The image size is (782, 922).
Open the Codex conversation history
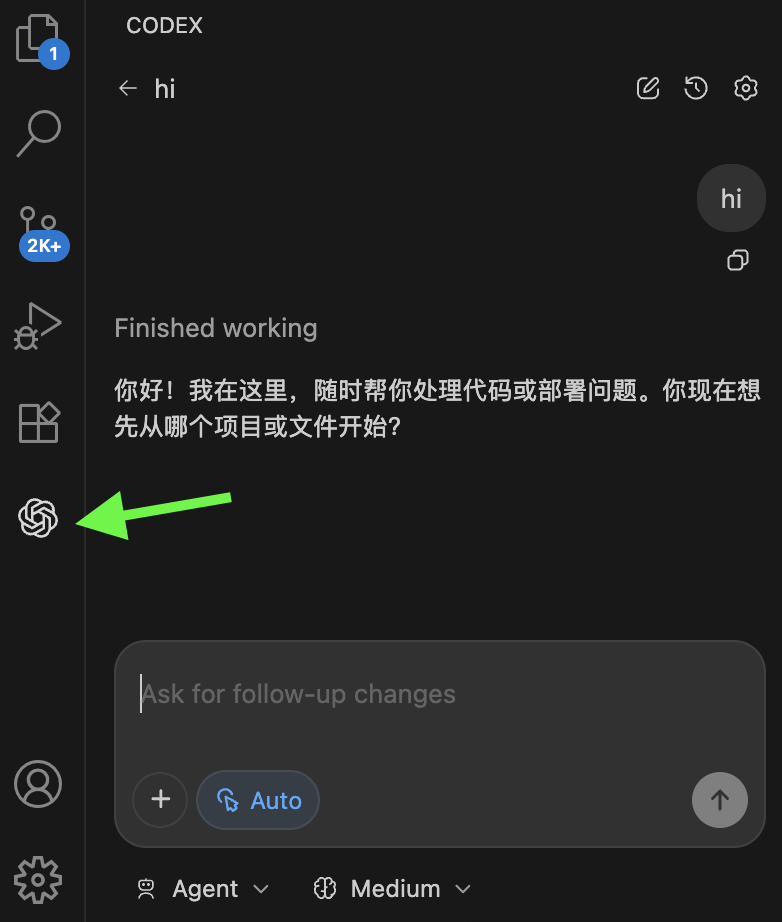point(696,88)
